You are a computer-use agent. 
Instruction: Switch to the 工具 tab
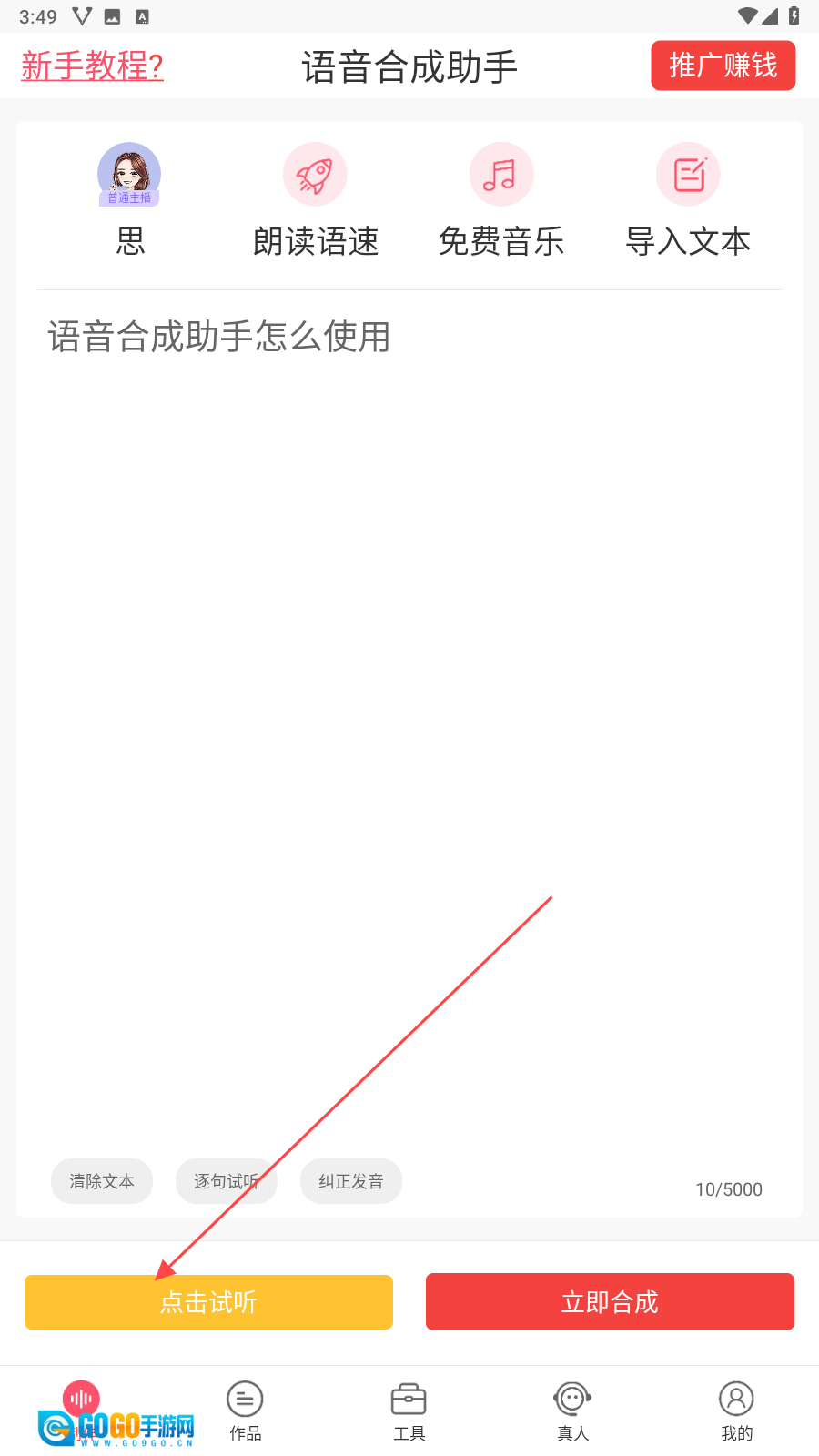[409, 1410]
